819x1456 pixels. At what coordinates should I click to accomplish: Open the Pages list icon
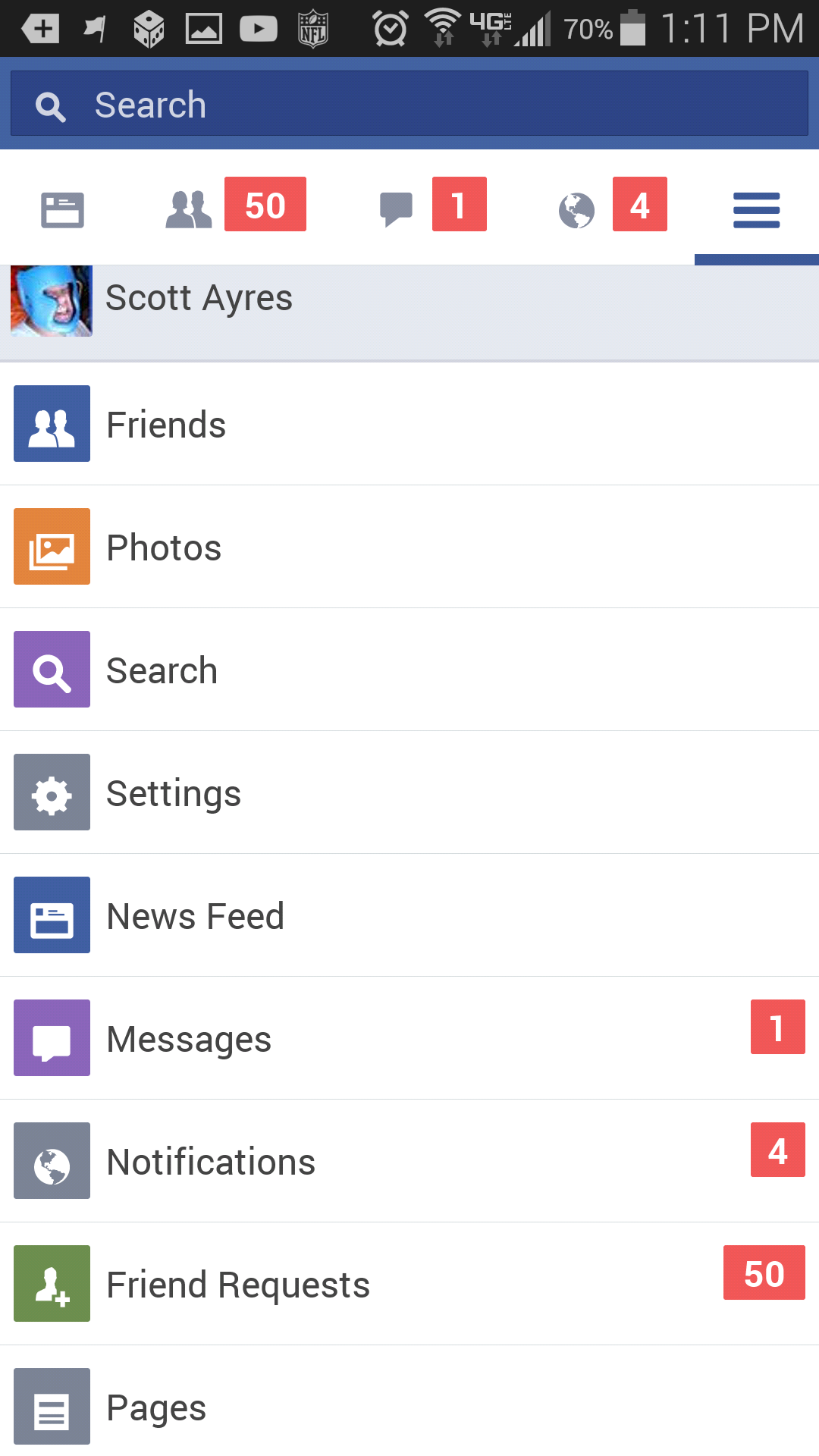52,1407
